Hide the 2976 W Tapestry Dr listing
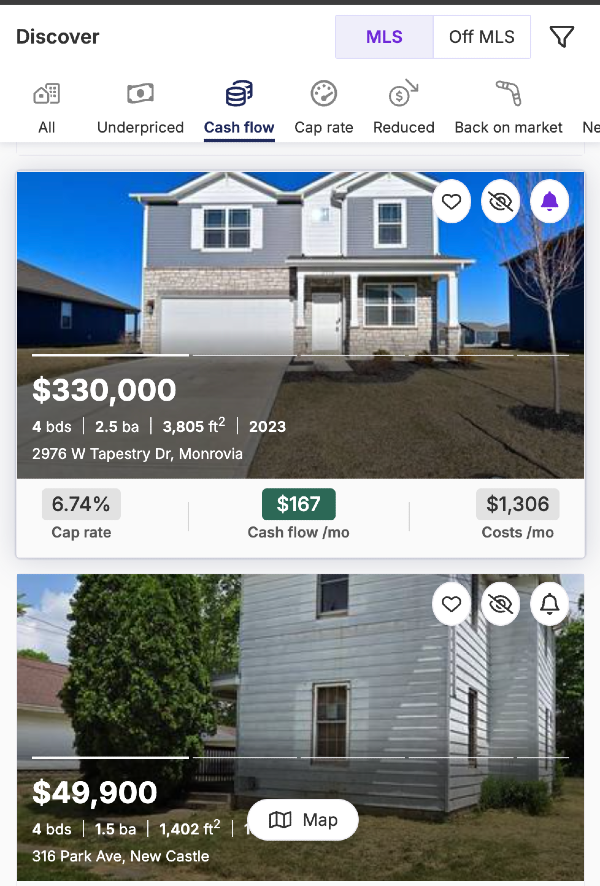 pyautogui.click(x=501, y=202)
